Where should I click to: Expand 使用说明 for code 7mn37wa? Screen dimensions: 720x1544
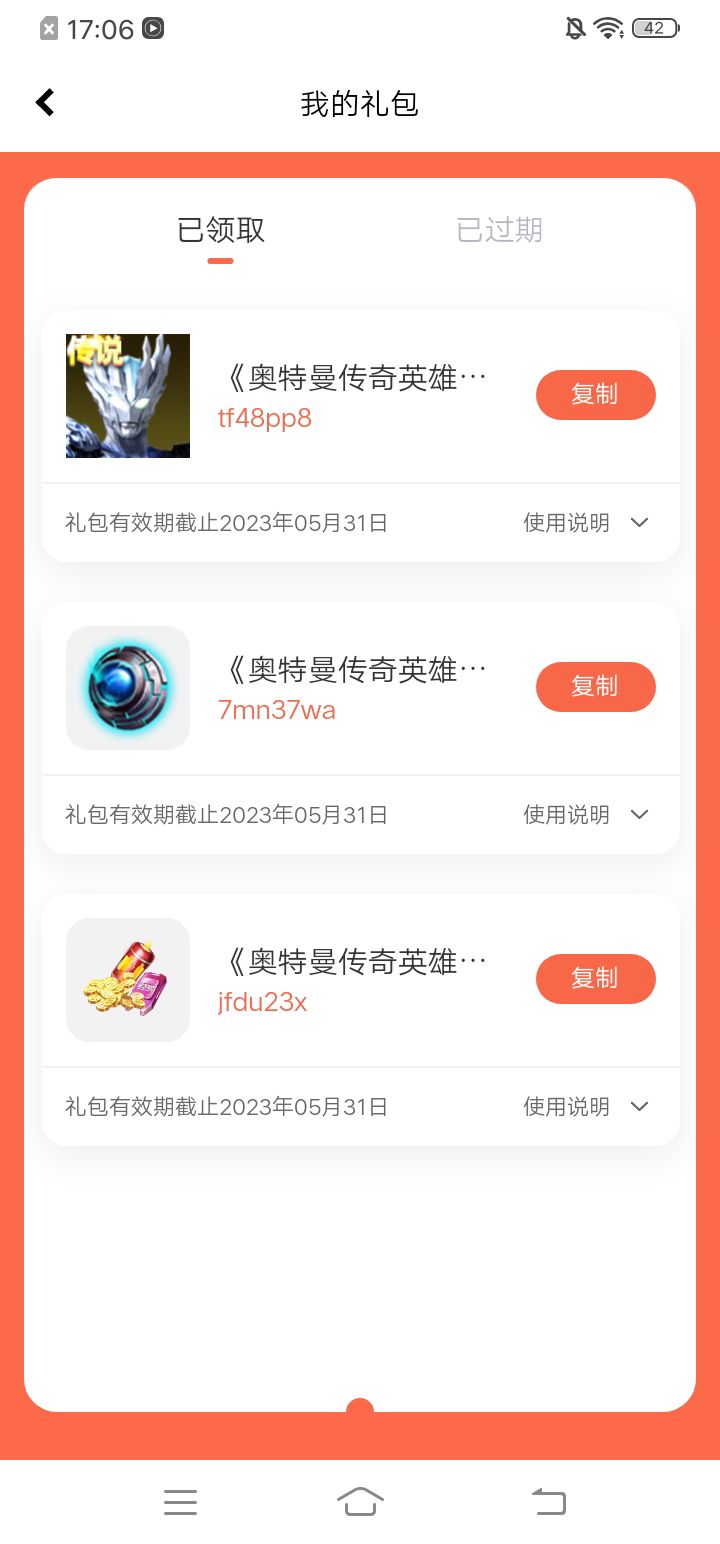tap(586, 815)
